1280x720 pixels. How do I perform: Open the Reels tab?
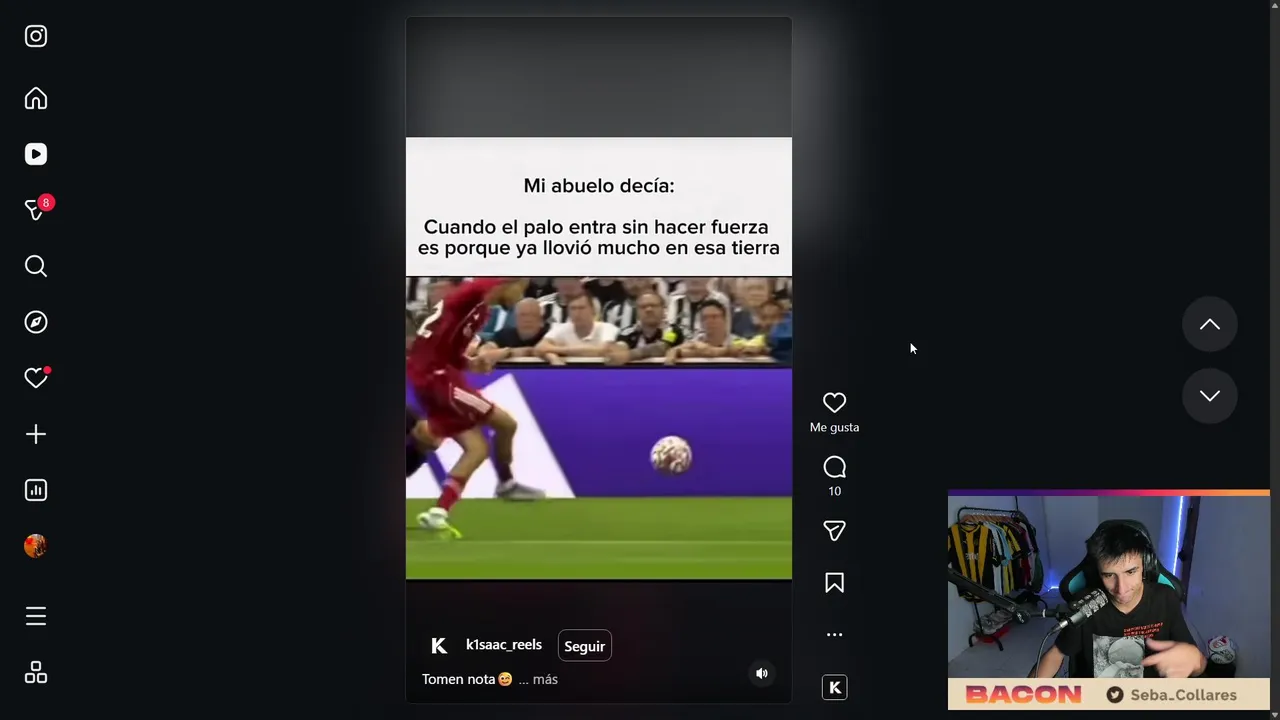36,154
